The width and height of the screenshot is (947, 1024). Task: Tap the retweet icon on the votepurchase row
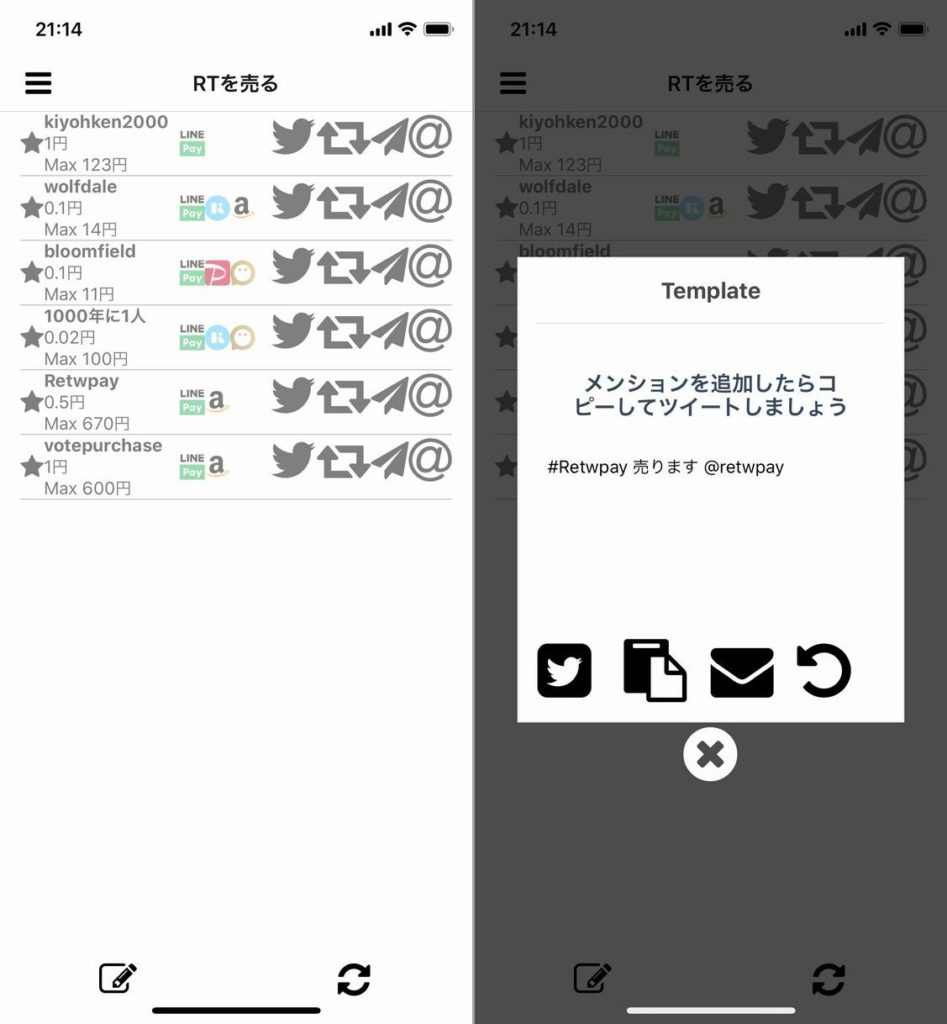(343, 462)
